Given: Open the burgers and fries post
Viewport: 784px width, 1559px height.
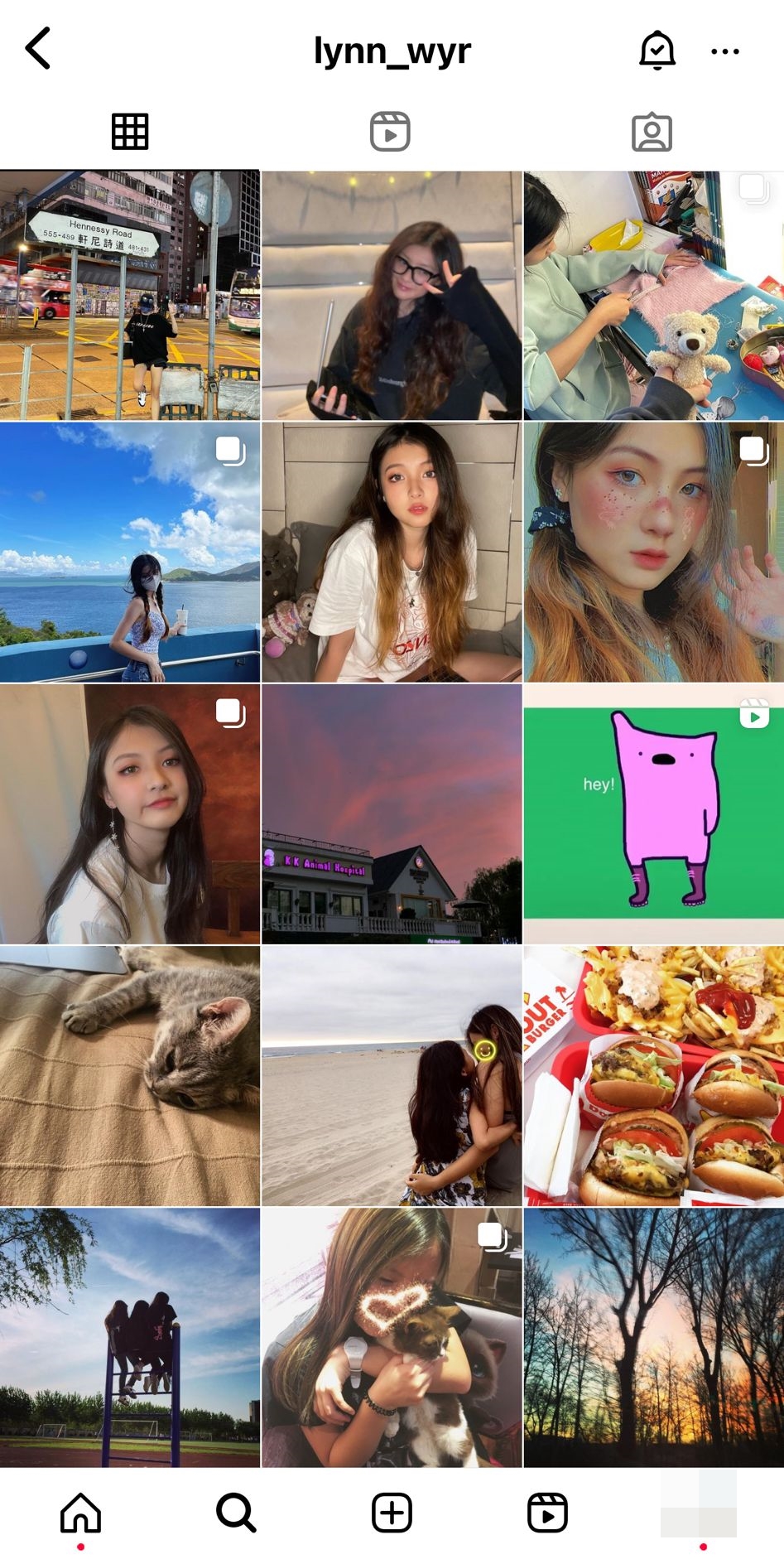Looking at the screenshot, I should coord(653,1075).
